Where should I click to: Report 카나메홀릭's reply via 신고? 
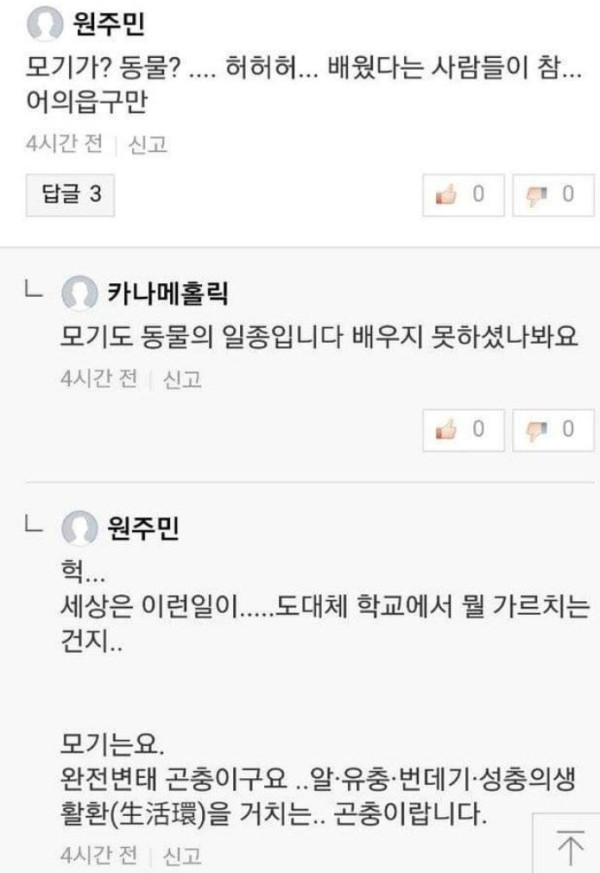tap(182, 381)
